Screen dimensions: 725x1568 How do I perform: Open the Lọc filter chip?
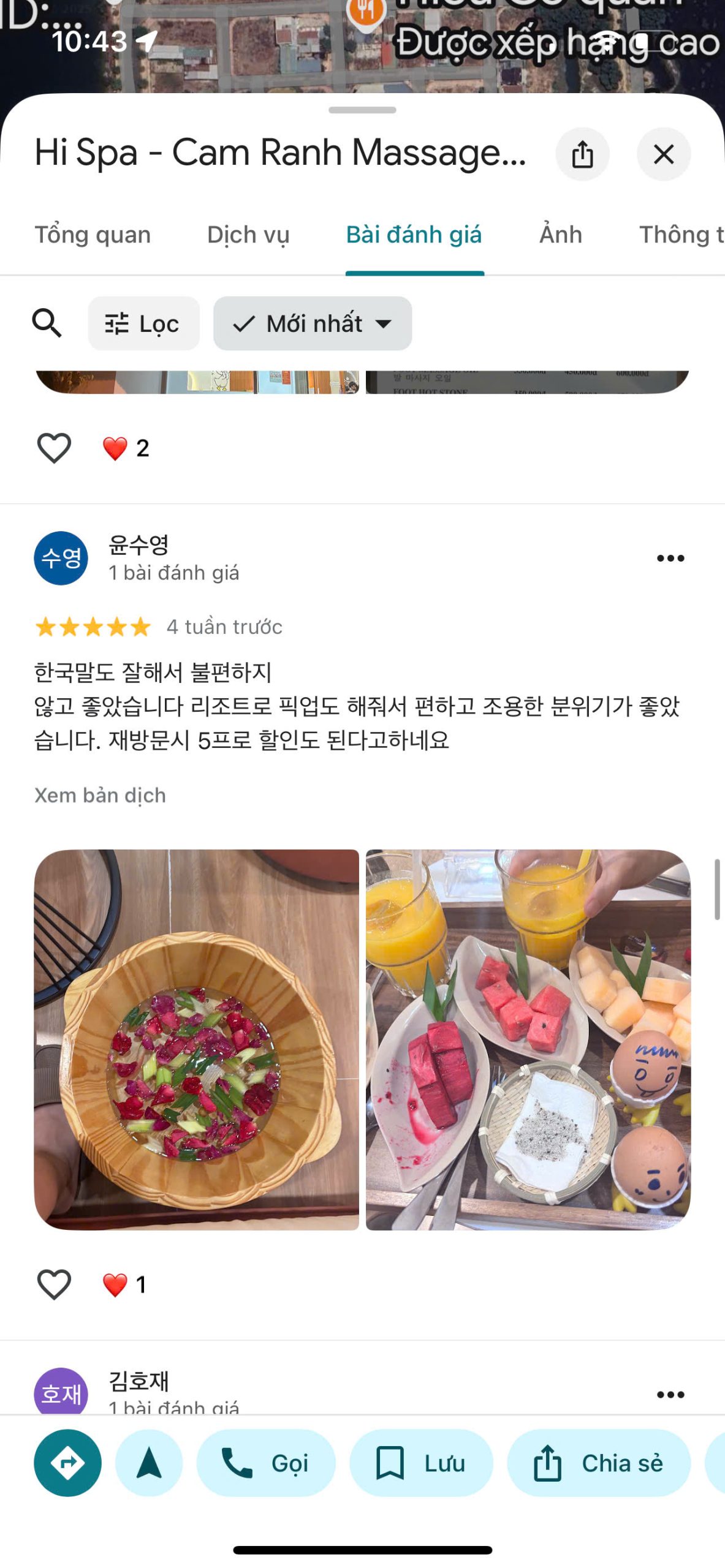143,323
